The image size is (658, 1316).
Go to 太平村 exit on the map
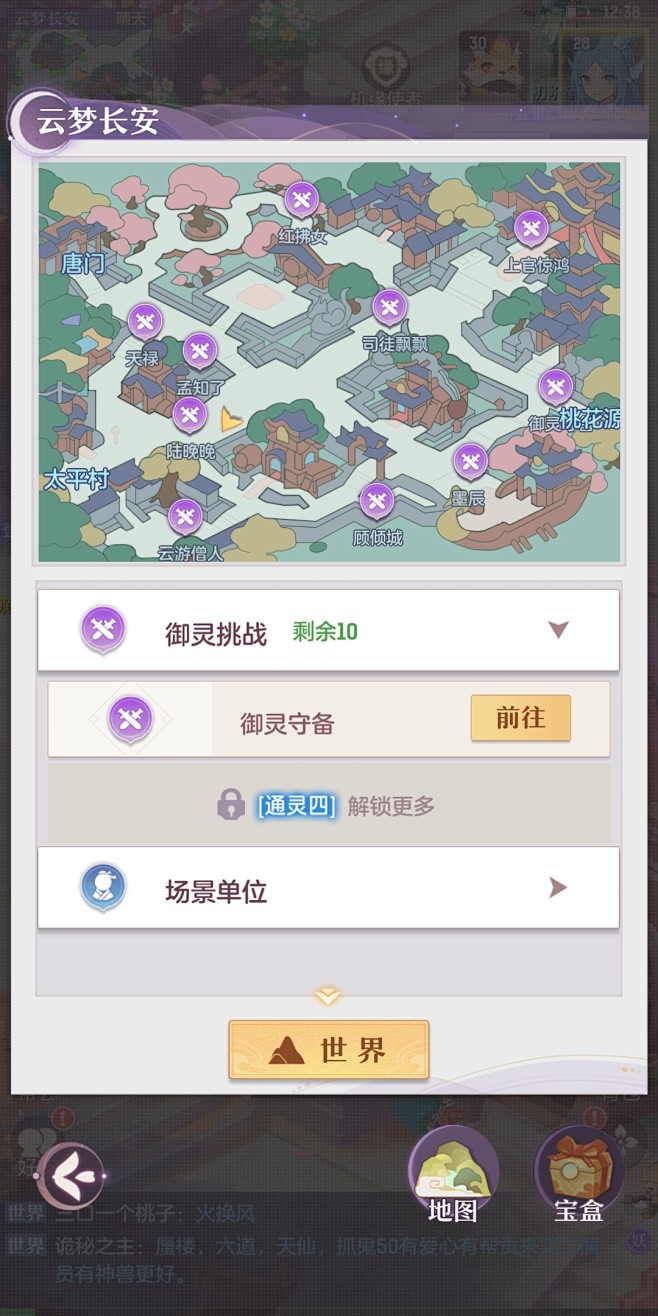pos(75,478)
